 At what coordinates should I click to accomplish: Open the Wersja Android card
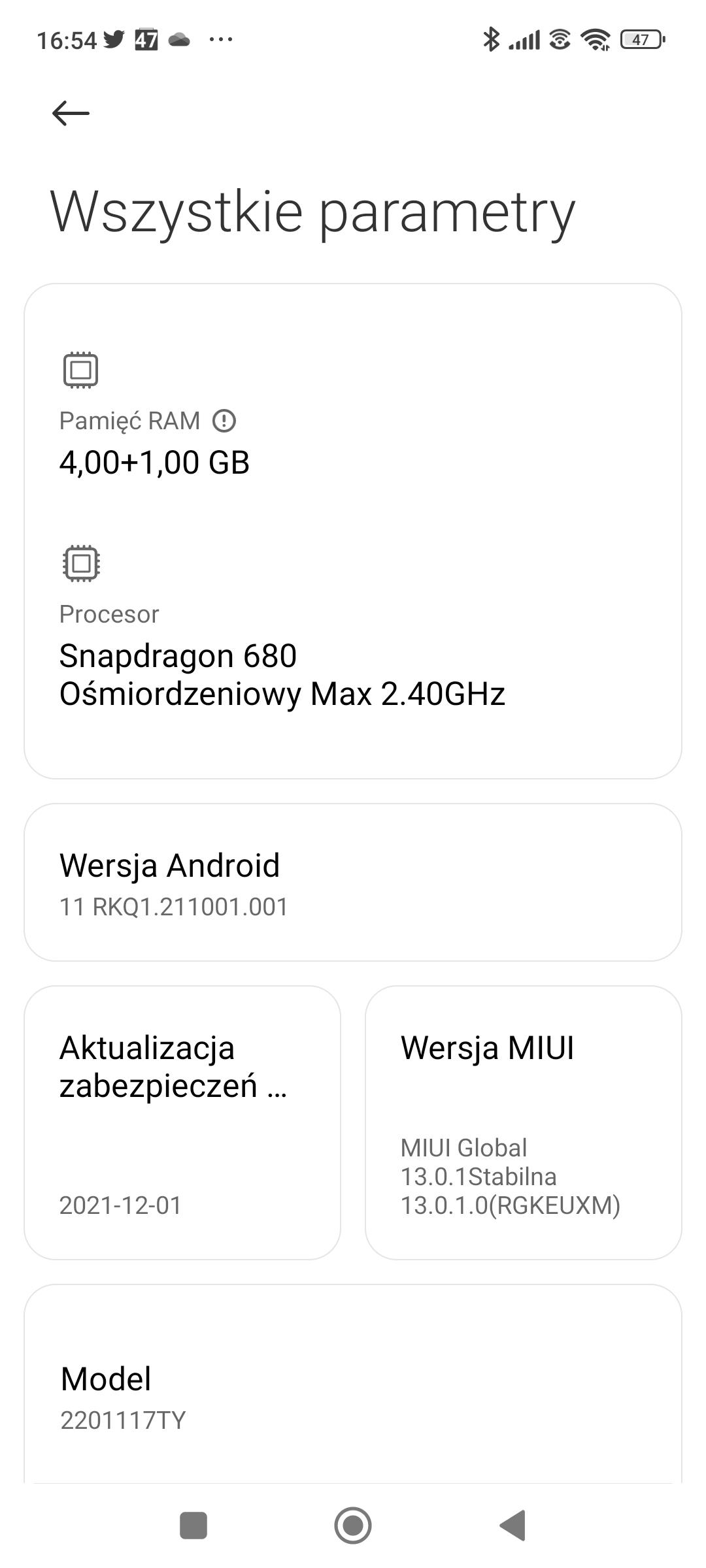point(353,882)
